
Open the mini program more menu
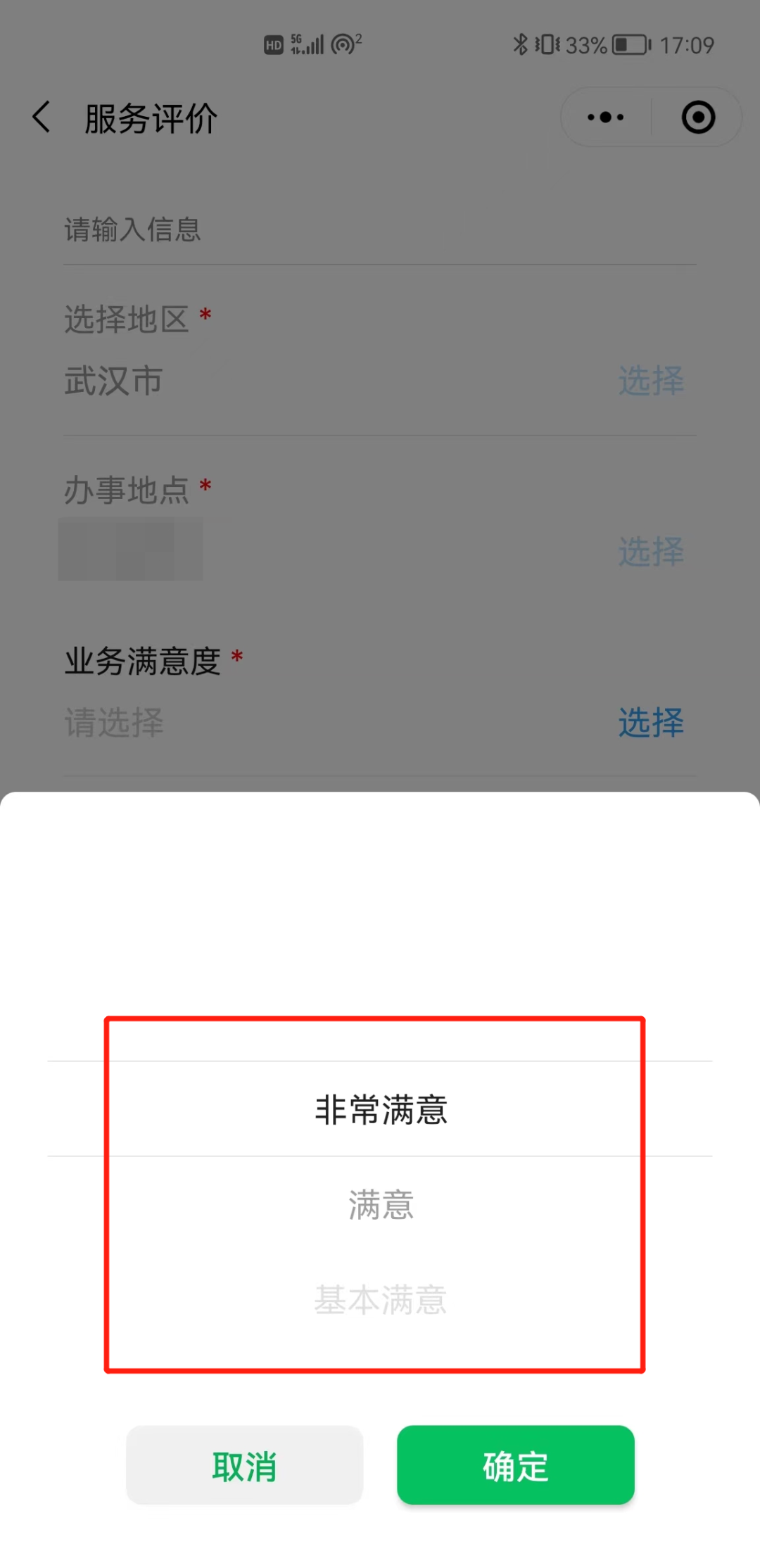click(x=605, y=117)
